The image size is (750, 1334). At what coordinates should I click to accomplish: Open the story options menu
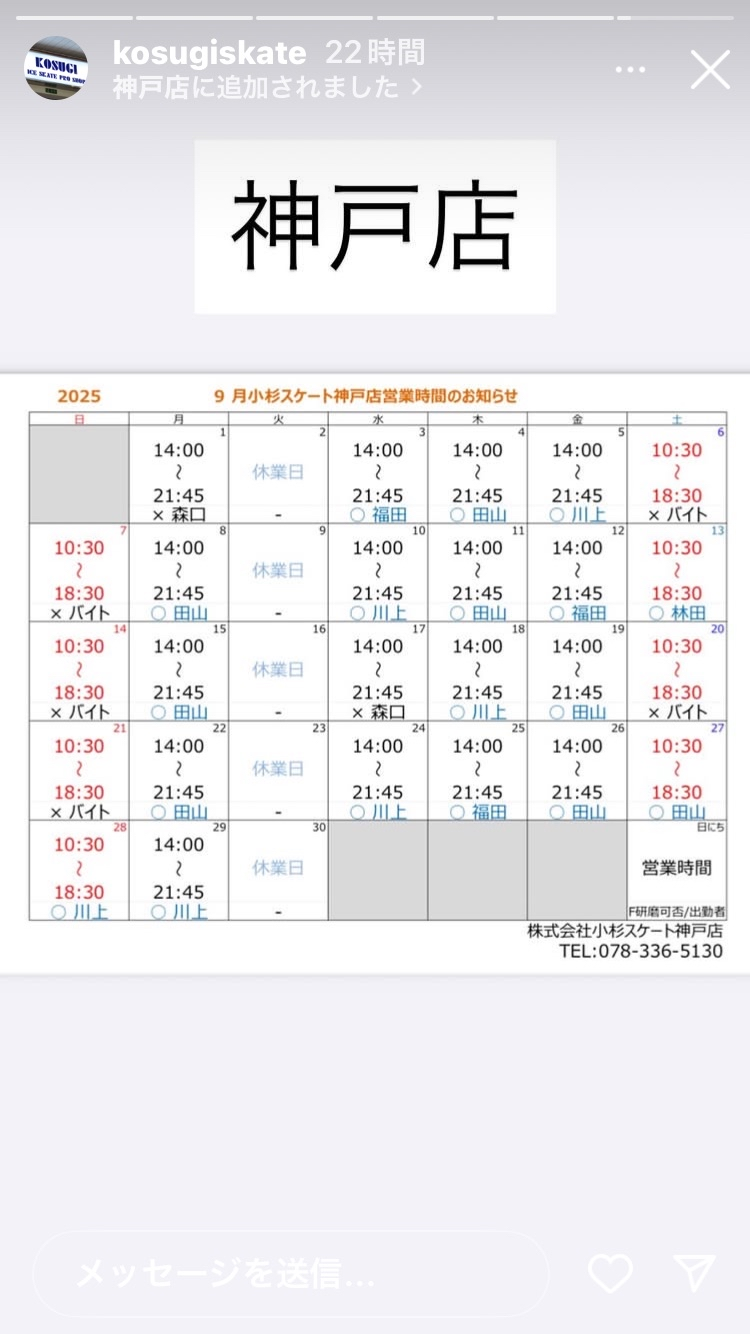(x=631, y=69)
